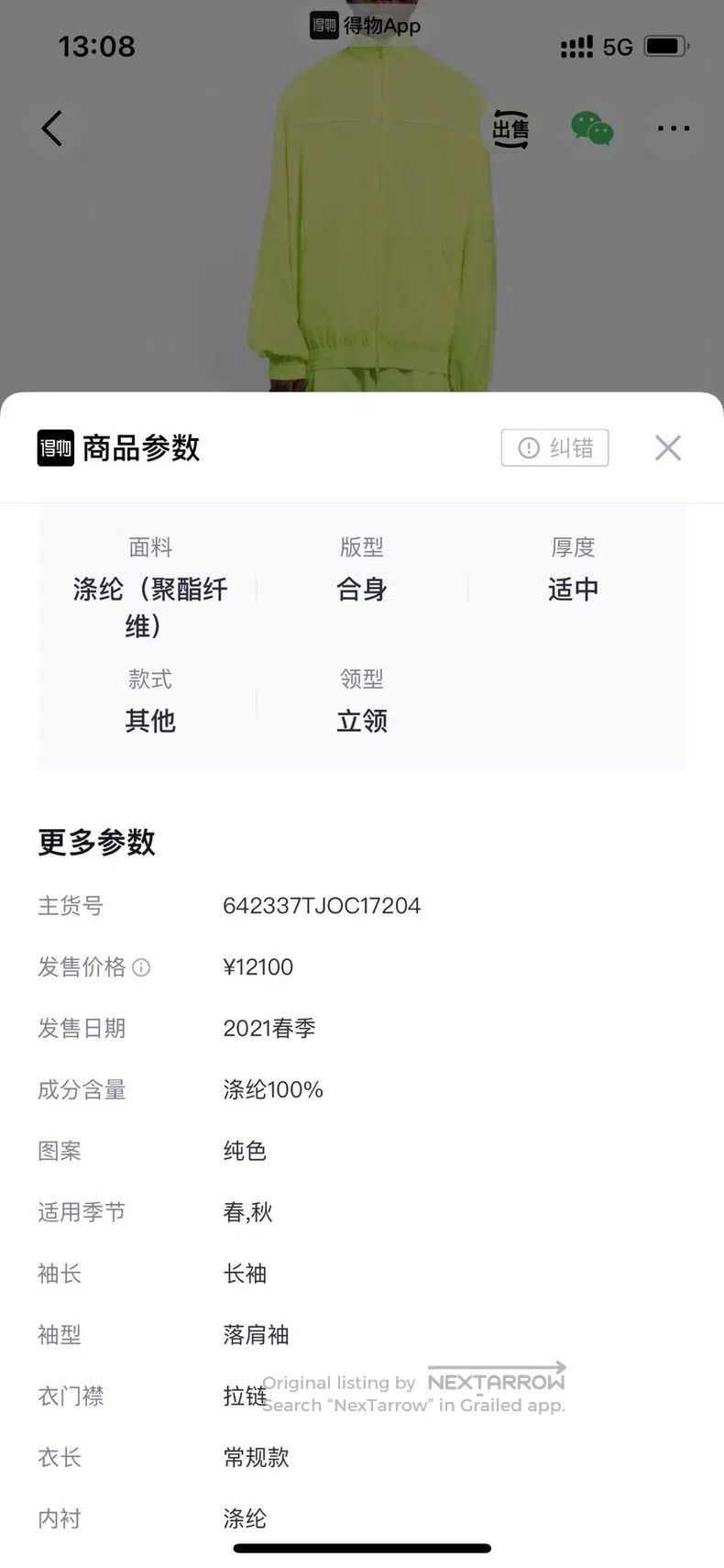
Task: Return to 得物App via top pill
Action: click(365, 26)
